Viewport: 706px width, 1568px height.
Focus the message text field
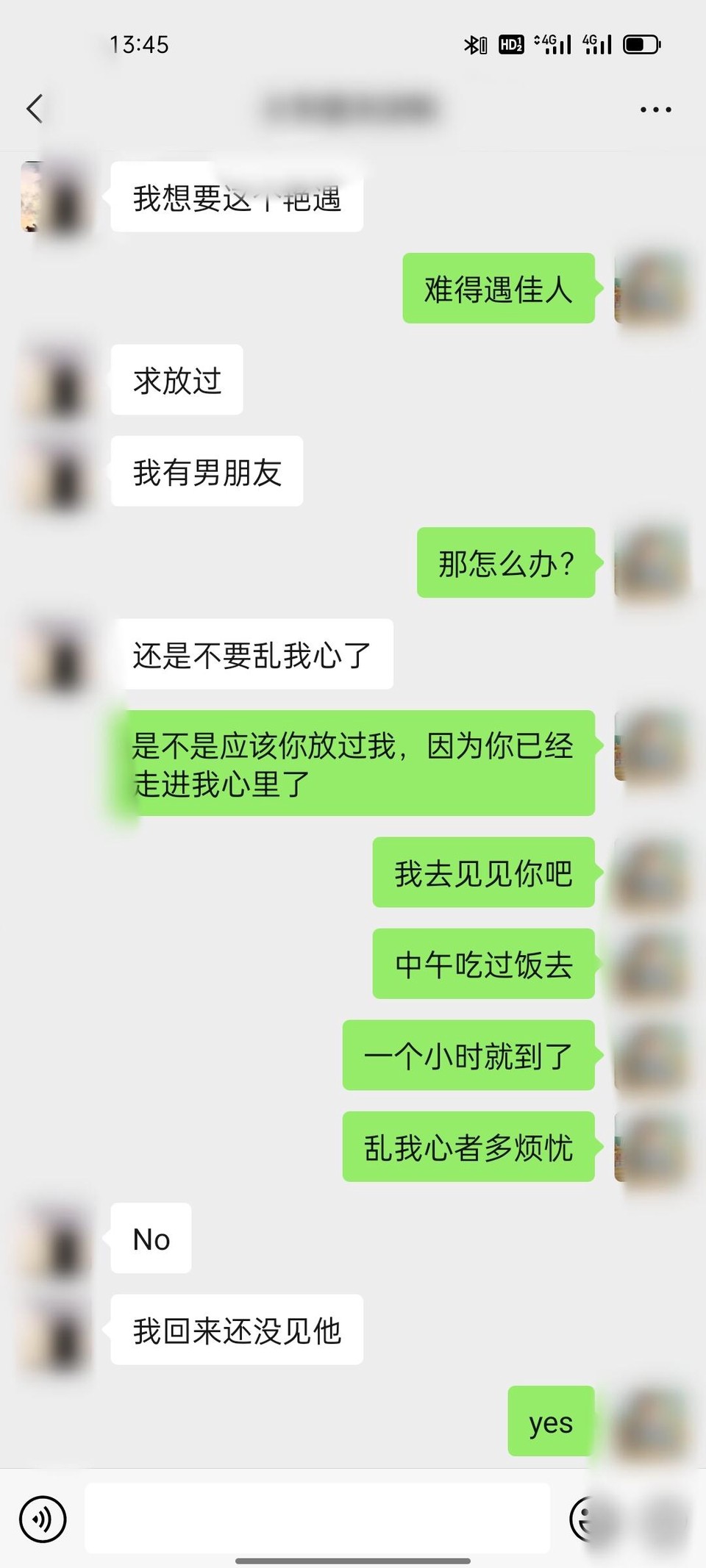[316, 1518]
